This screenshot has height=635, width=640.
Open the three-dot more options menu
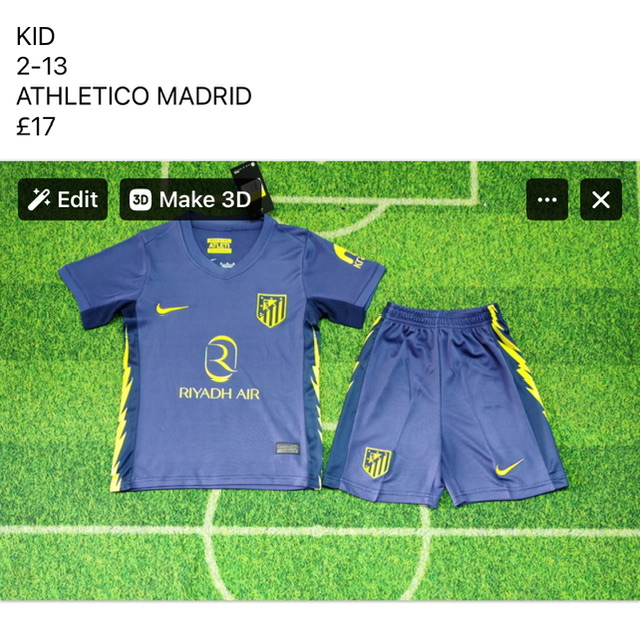547,199
